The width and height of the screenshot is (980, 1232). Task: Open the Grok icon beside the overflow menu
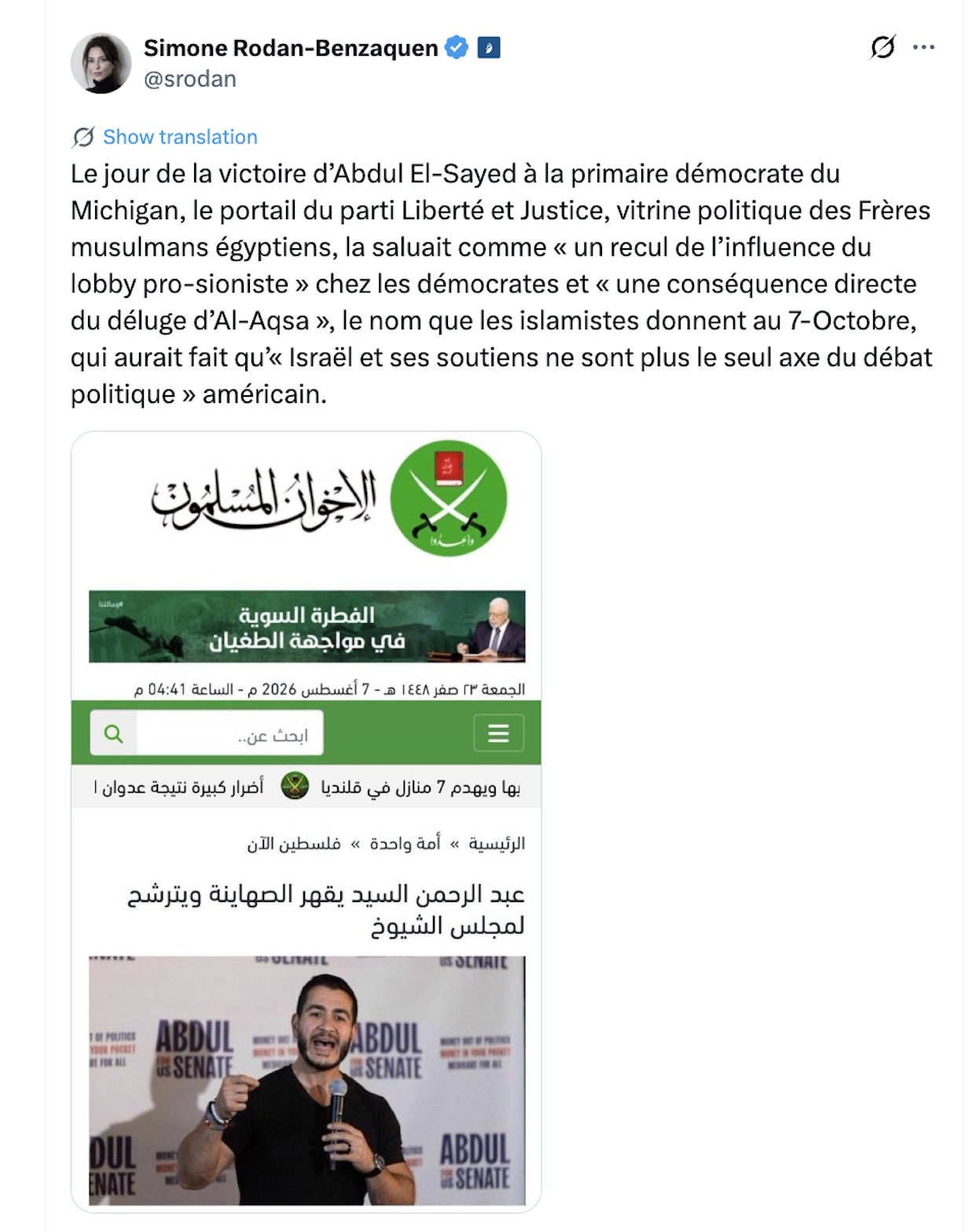click(x=883, y=47)
